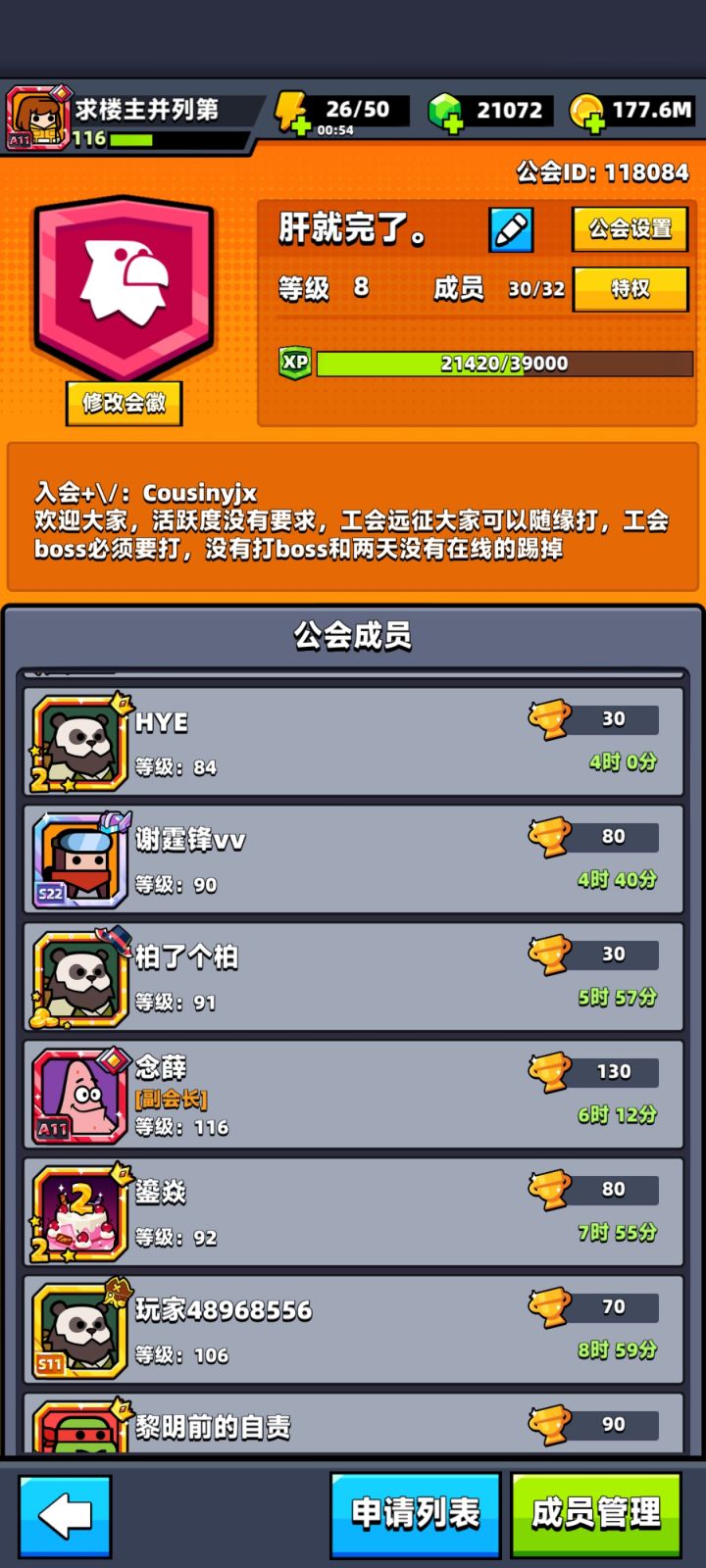Tap 修改会徽 to change guild emblem
706x1568 pixels.
[x=124, y=403]
